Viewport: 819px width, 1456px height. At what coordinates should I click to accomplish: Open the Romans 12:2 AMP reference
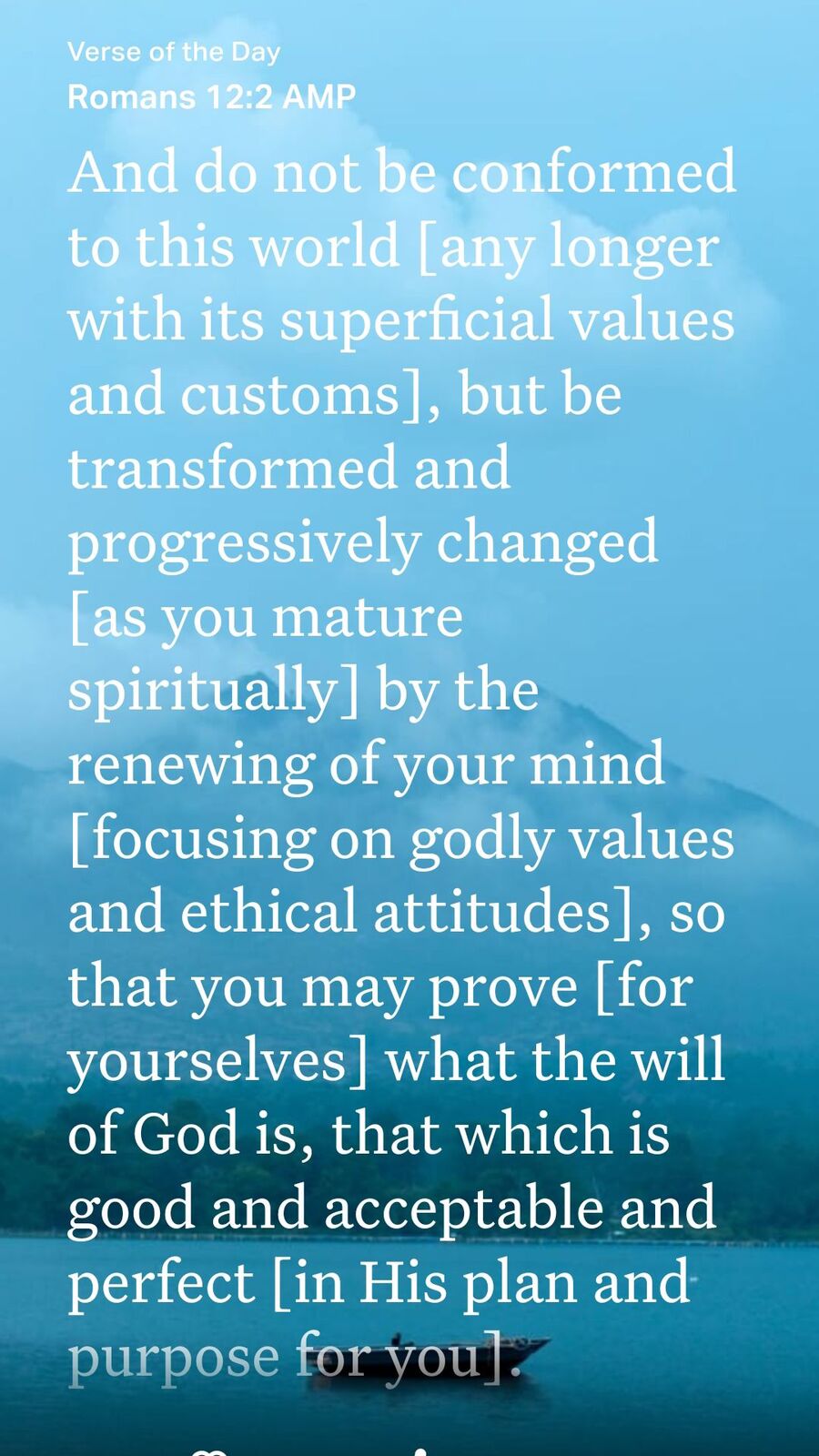click(211, 96)
